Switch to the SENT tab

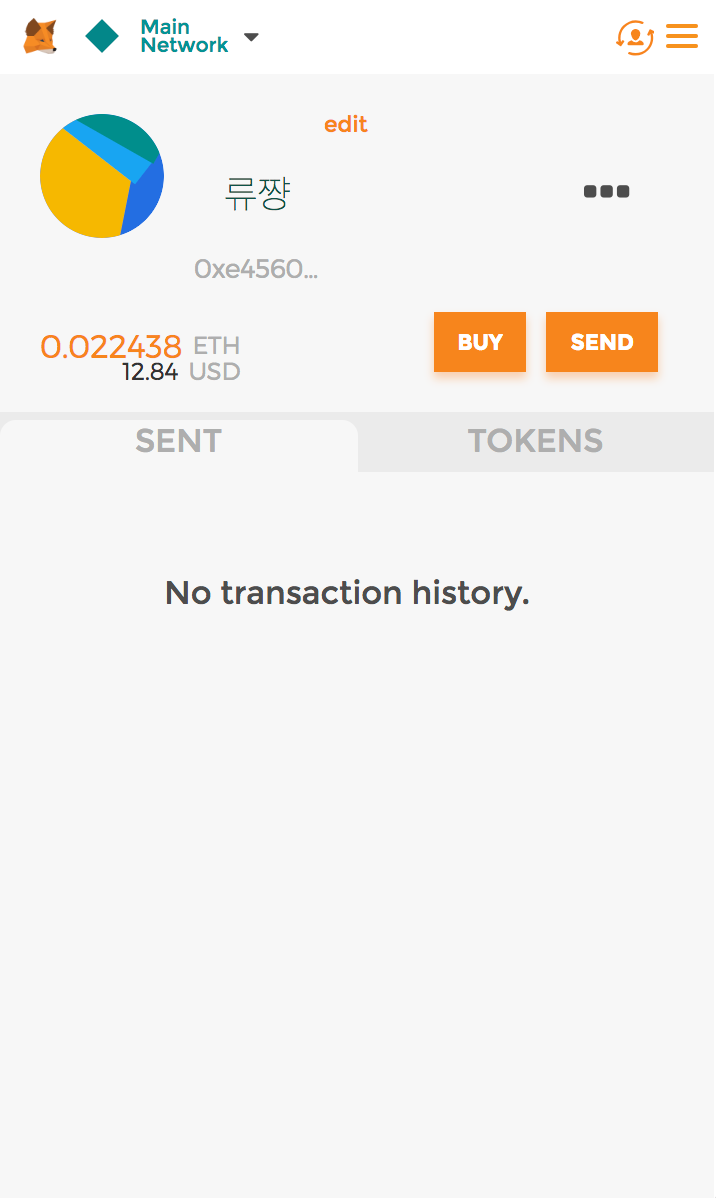pos(179,442)
